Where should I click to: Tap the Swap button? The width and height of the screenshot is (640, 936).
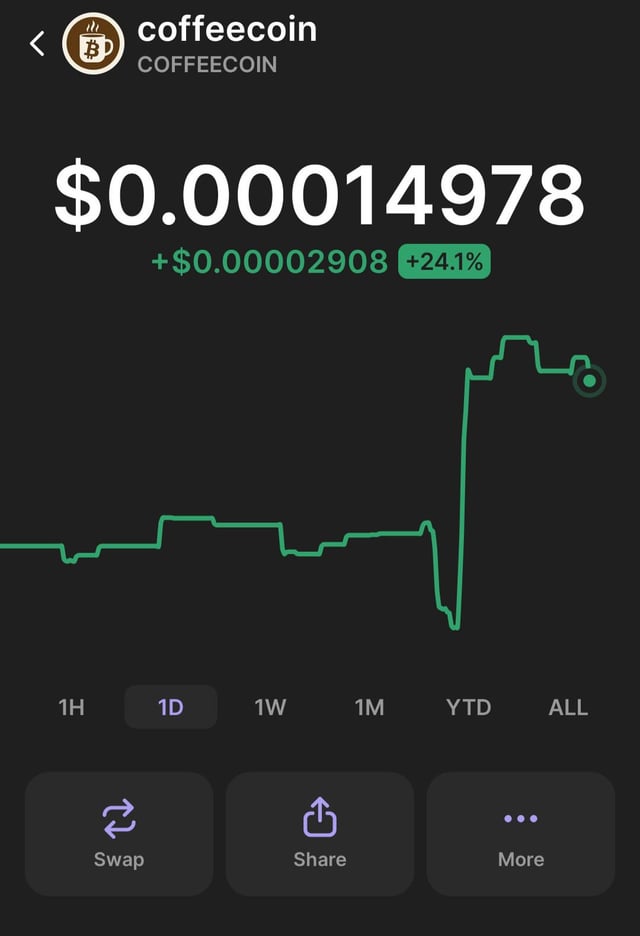[119, 833]
